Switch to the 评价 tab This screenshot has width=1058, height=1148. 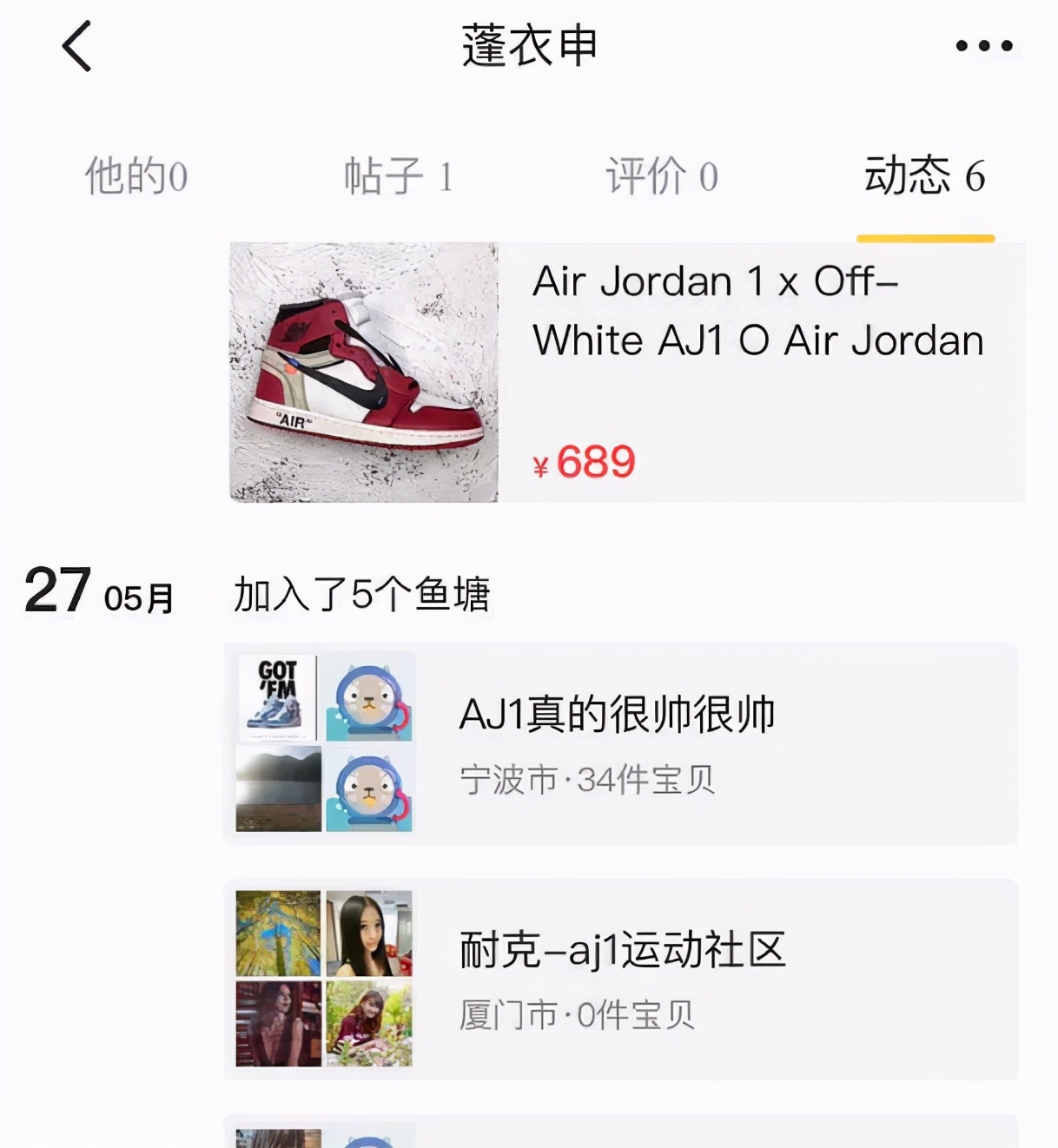[x=661, y=176]
